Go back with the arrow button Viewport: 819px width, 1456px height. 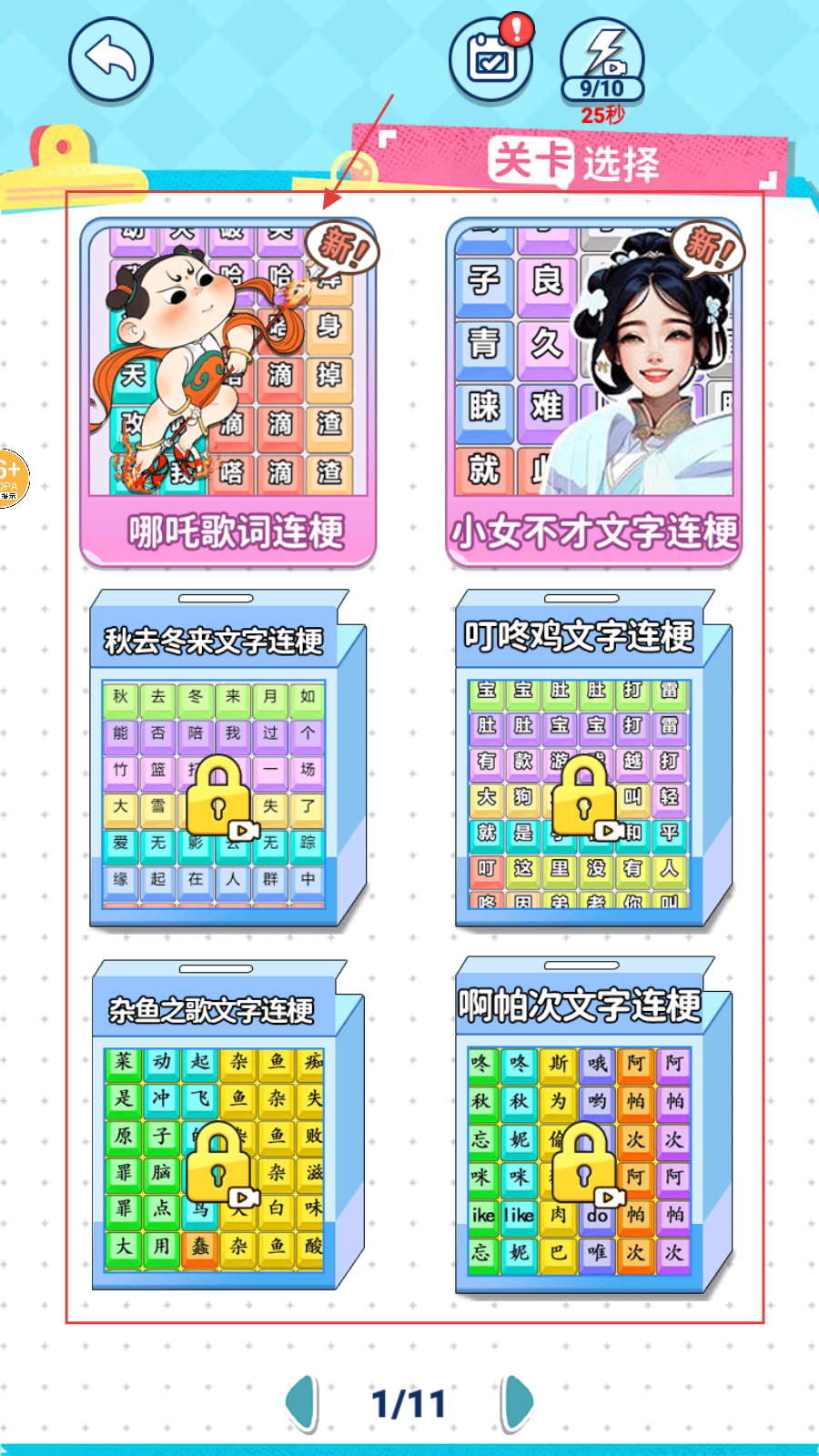(x=111, y=60)
